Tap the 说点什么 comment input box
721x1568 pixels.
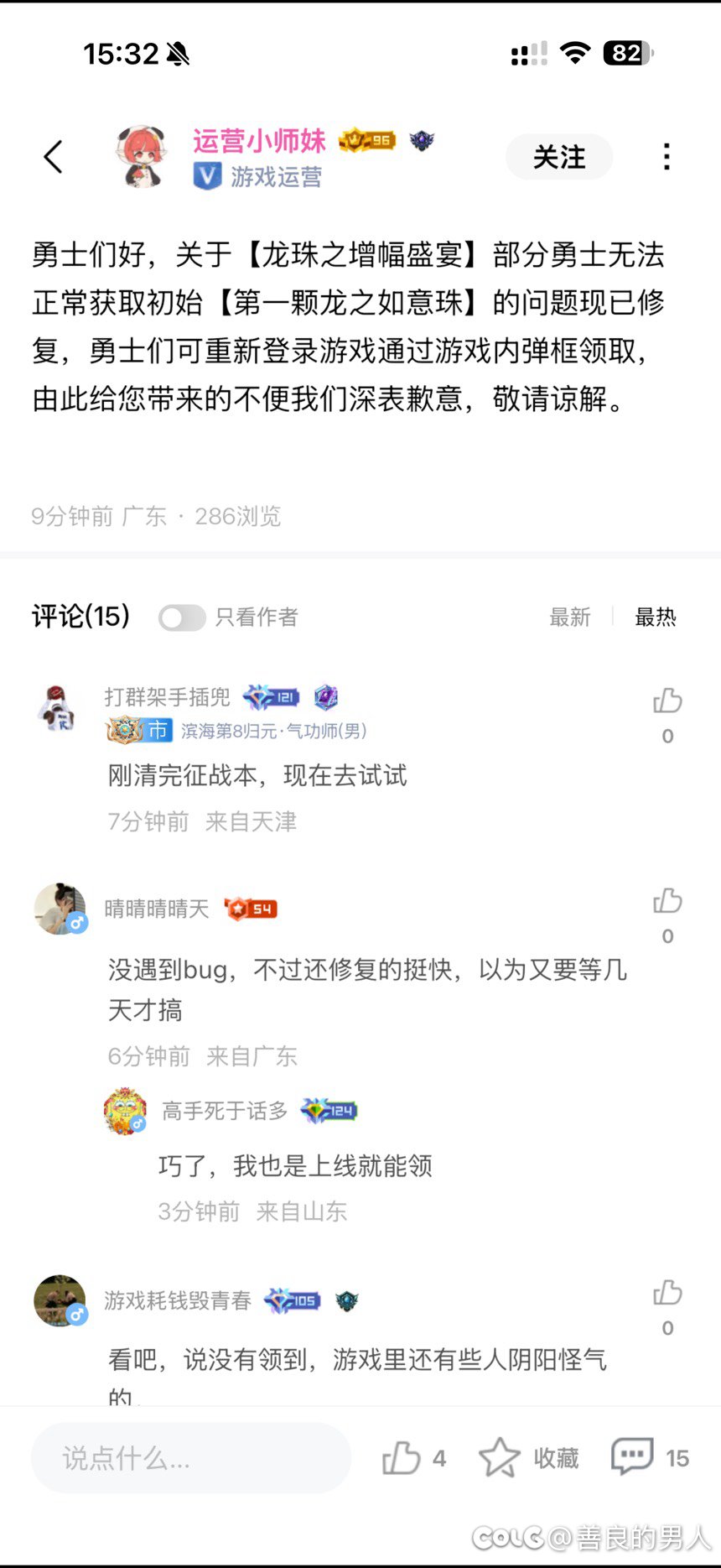point(190,1458)
